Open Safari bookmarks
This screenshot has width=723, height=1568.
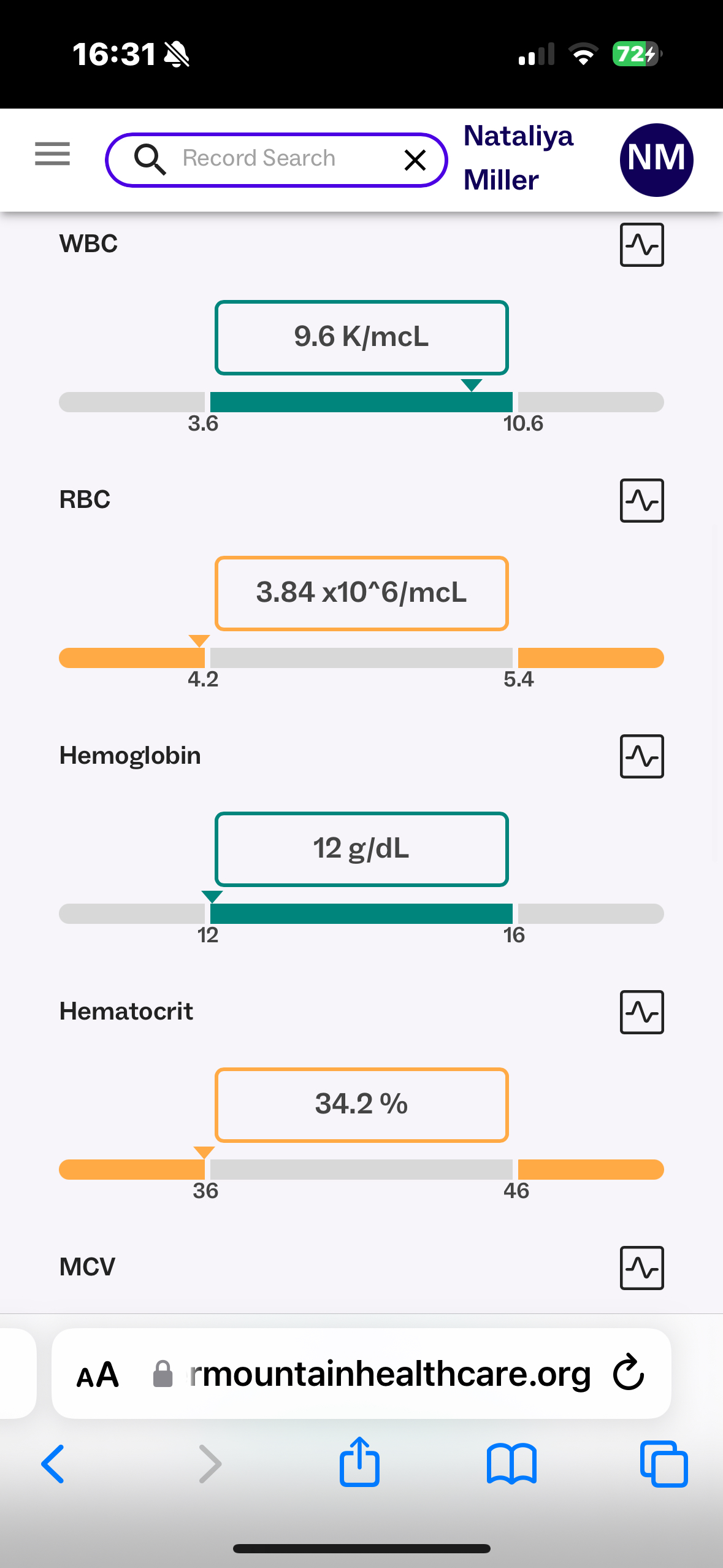[511, 1464]
